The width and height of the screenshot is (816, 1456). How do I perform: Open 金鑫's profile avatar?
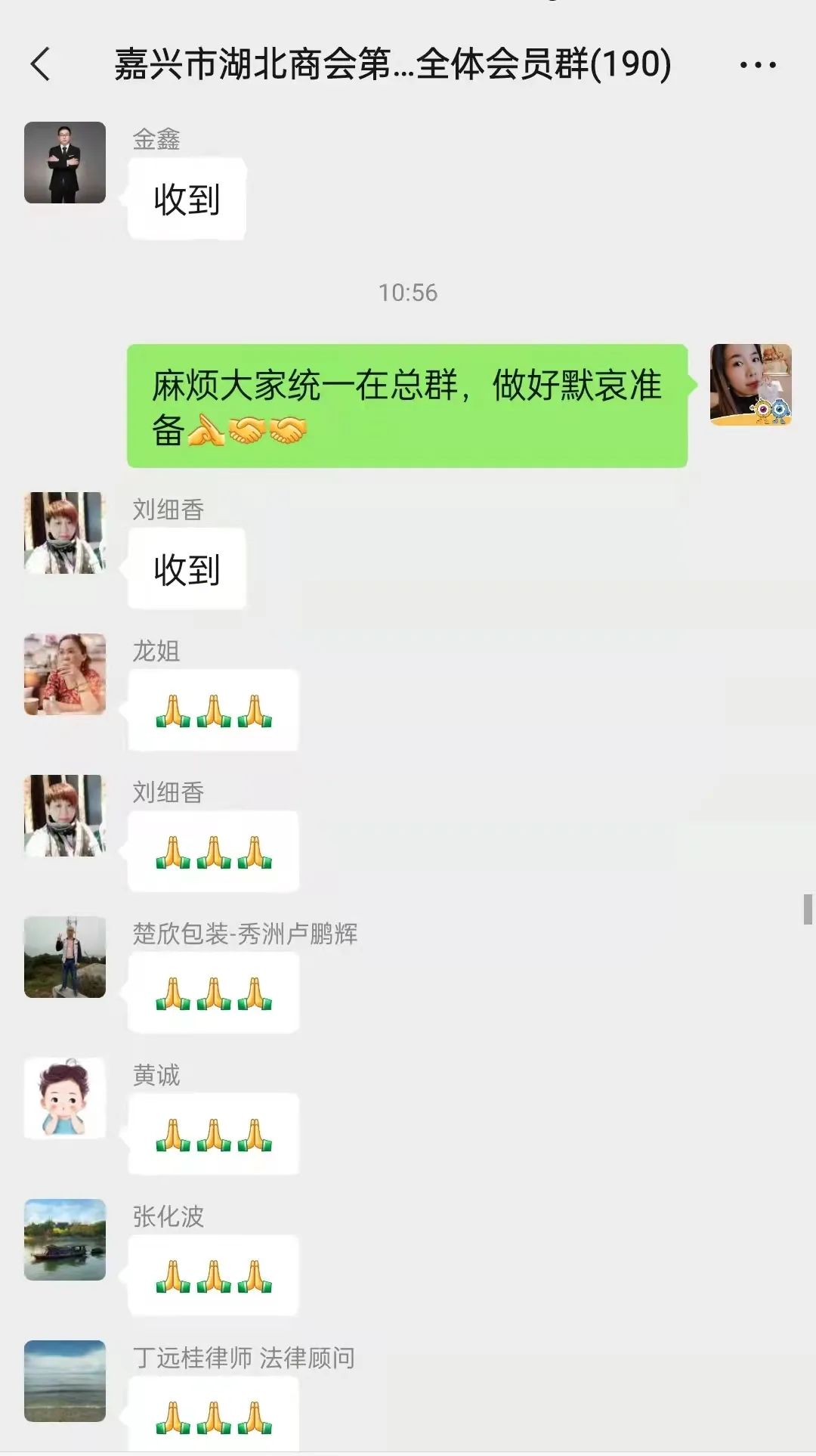65,163
